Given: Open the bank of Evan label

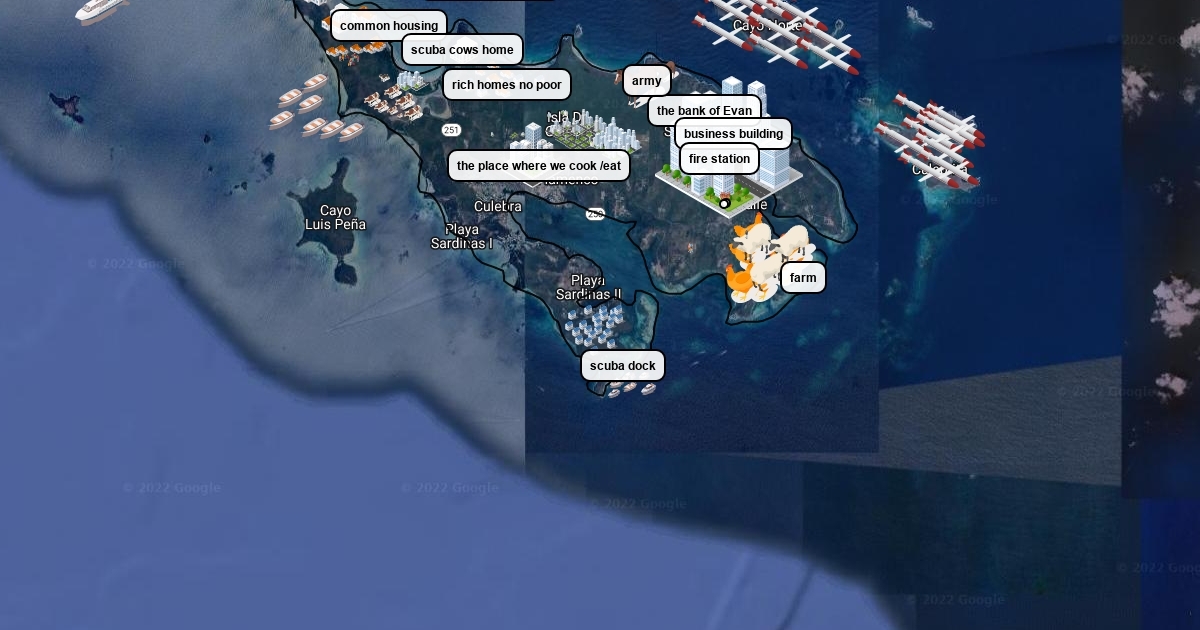Looking at the screenshot, I should tap(703, 111).
